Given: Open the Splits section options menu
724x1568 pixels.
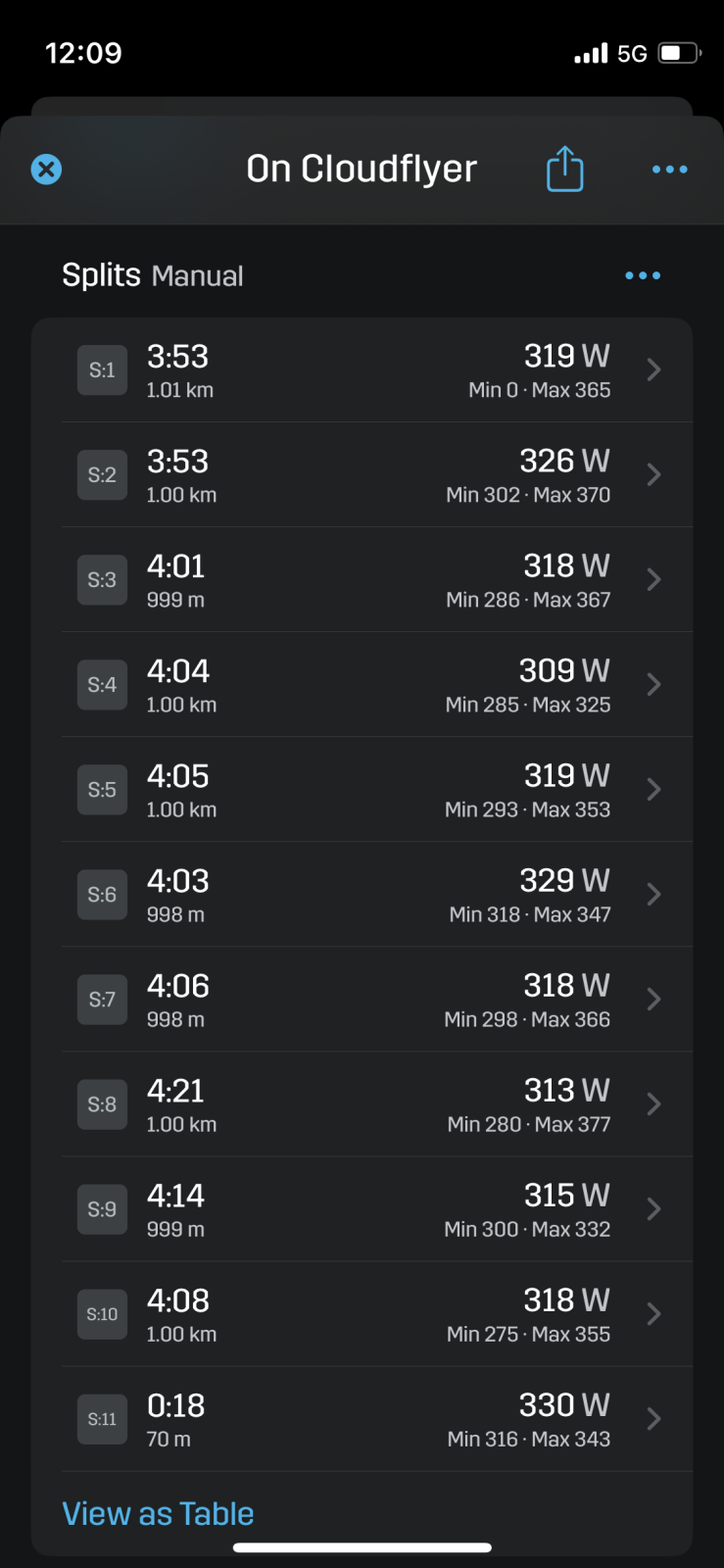Looking at the screenshot, I should point(642,275).
